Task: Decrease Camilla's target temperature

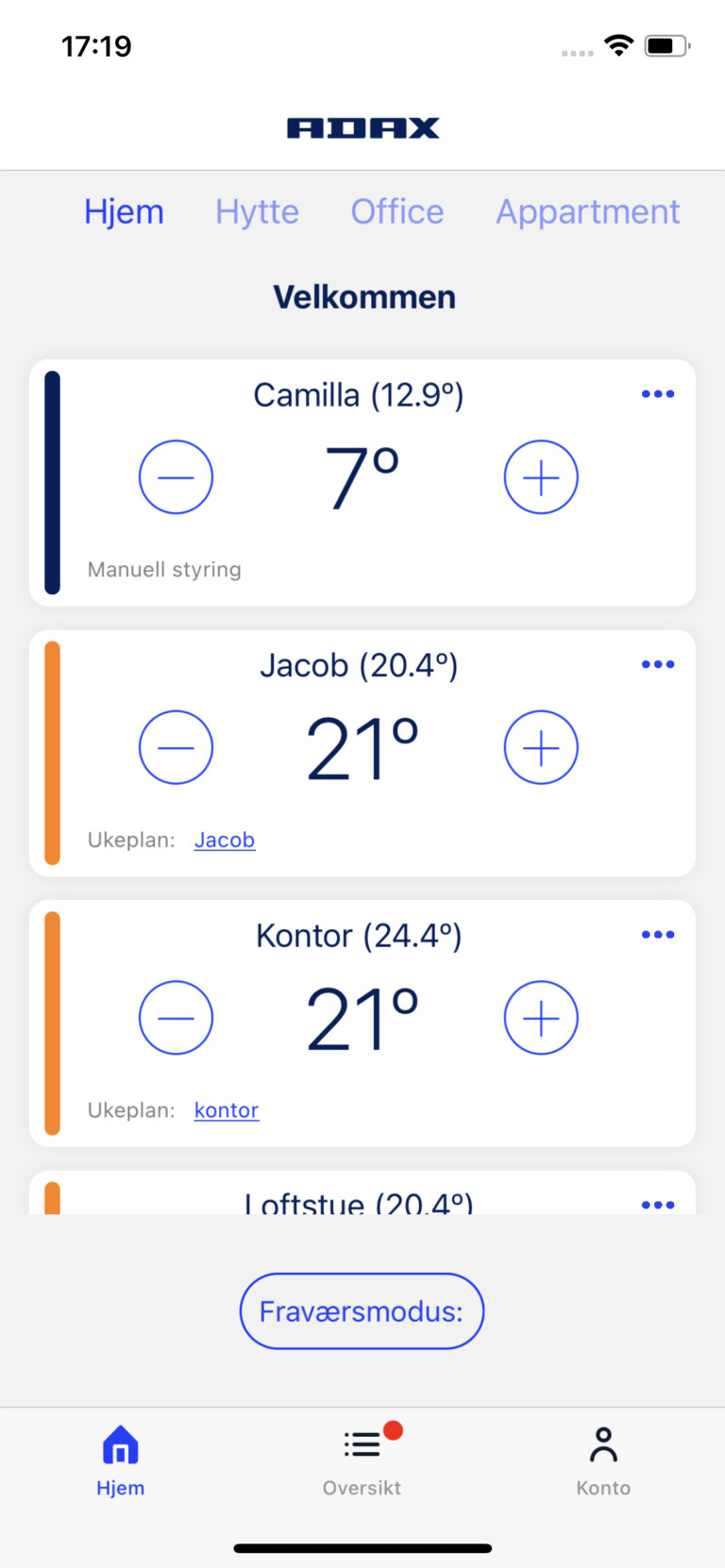Action: coord(176,477)
